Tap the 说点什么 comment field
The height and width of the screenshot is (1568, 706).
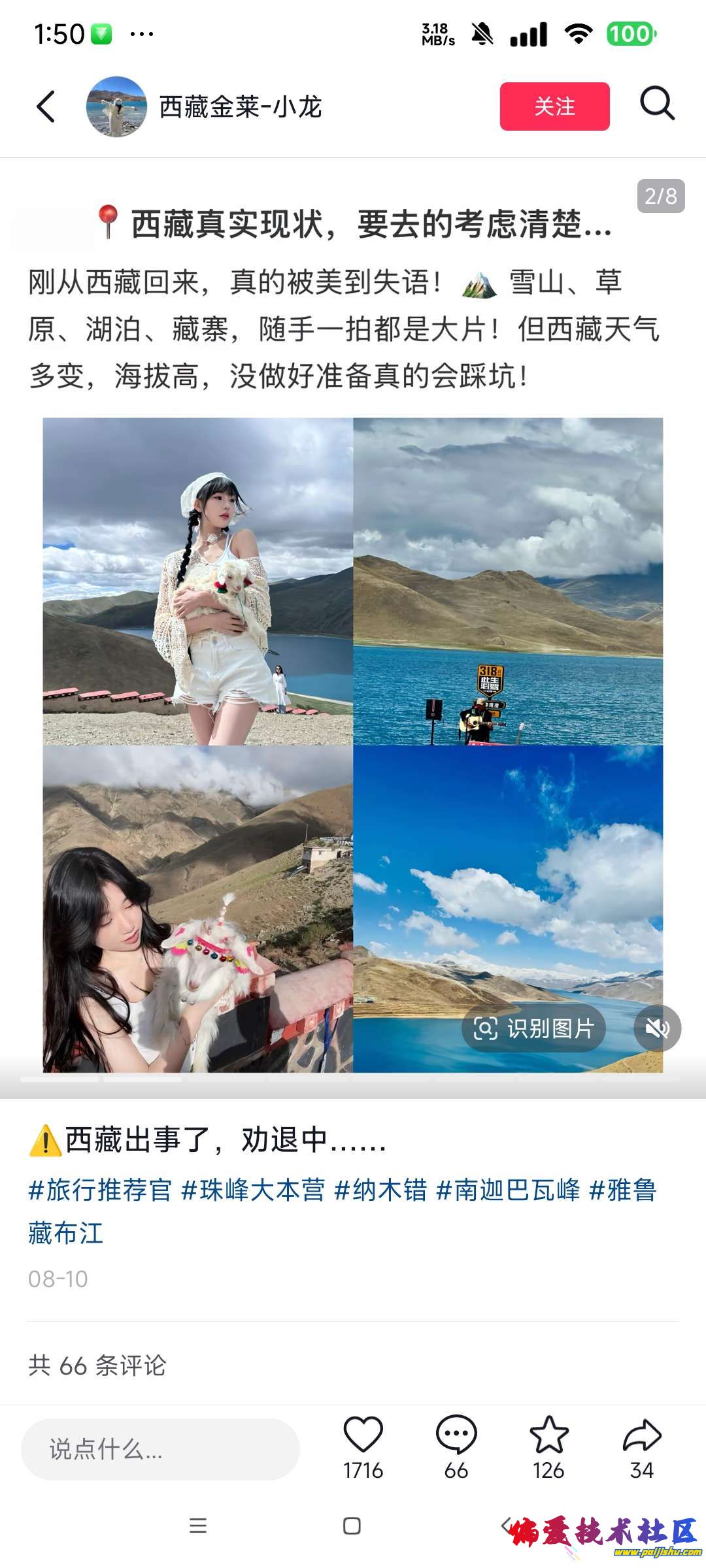pos(160,1449)
